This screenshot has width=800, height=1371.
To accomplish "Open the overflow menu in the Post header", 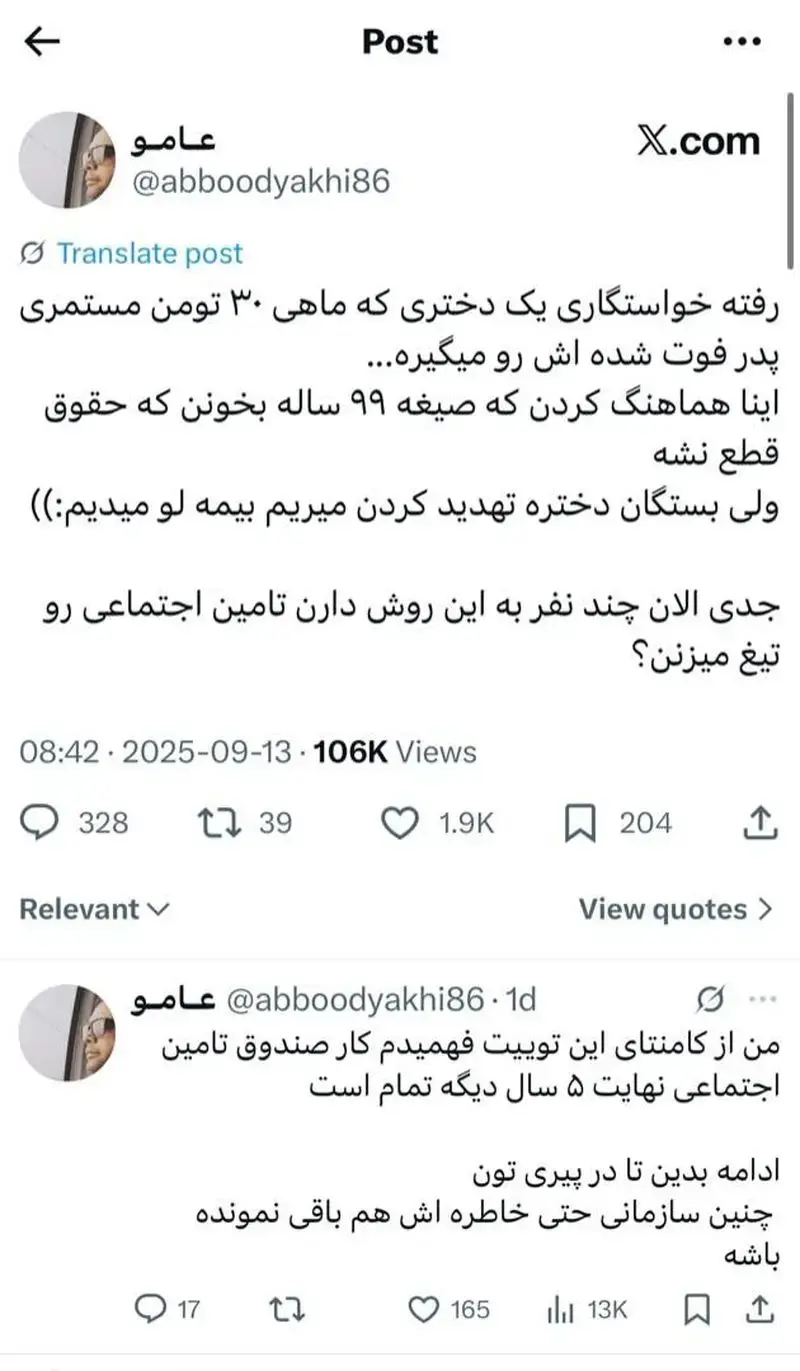I will click(x=741, y=42).
